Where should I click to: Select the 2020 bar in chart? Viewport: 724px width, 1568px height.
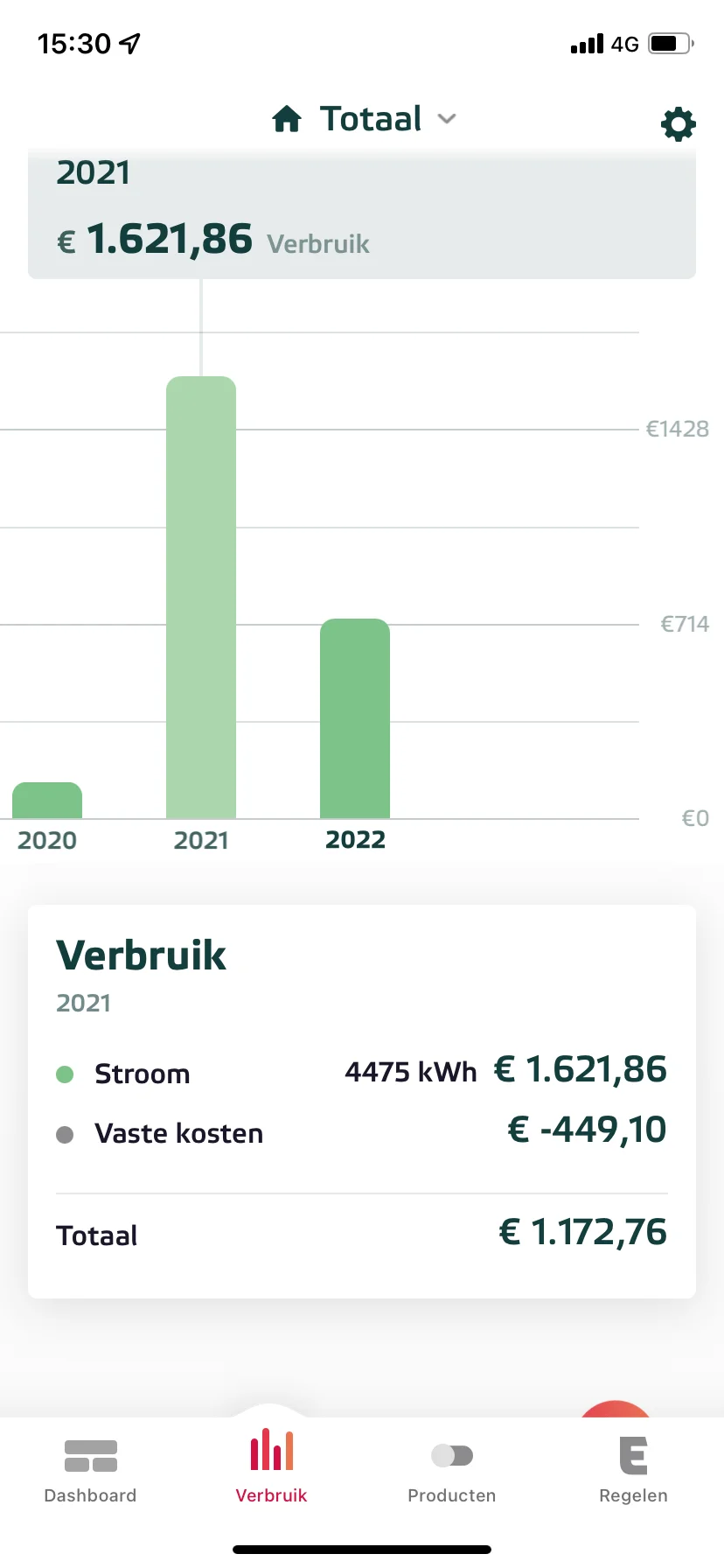point(47,801)
